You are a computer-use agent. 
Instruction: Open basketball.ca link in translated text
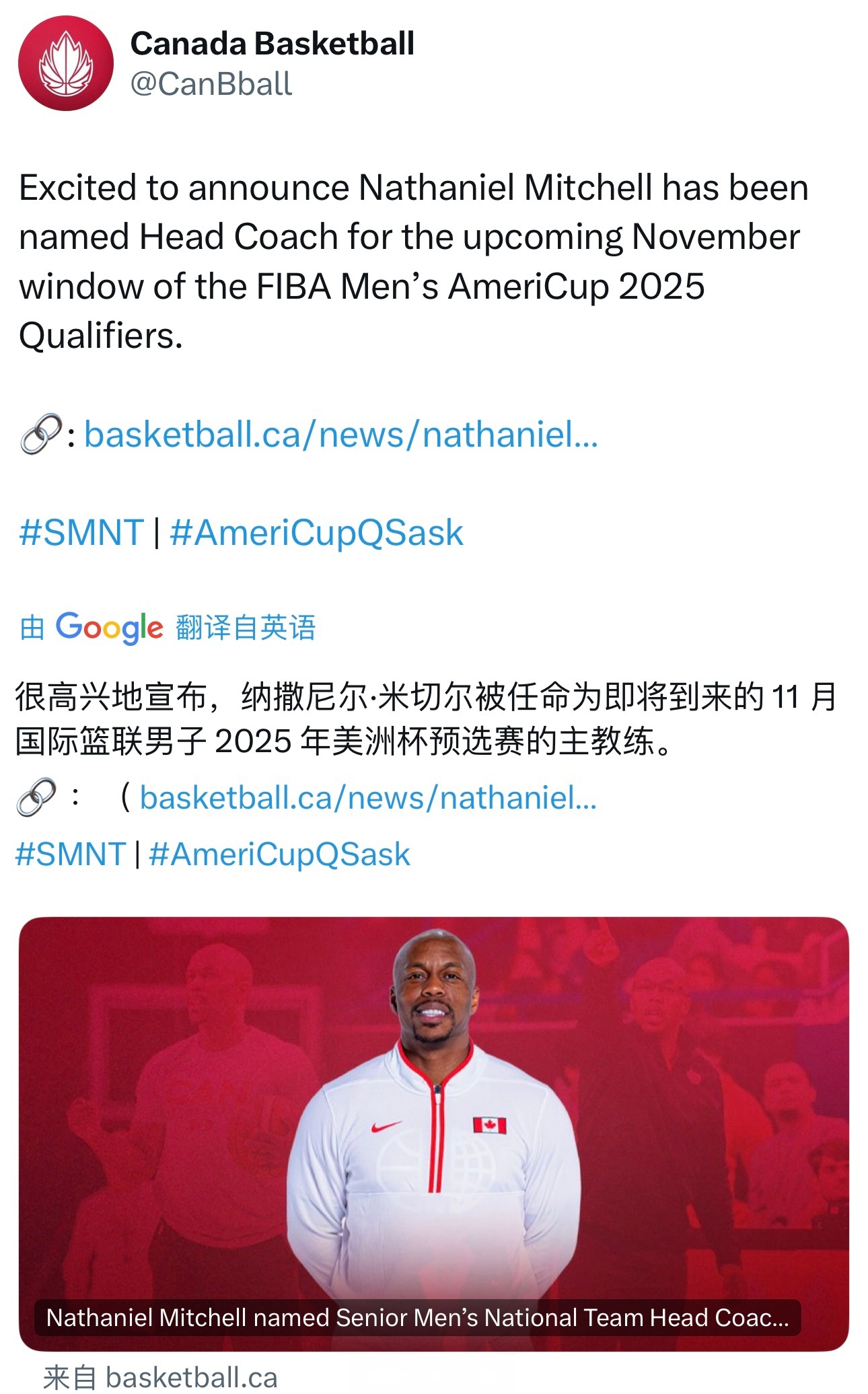click(367, 798)
